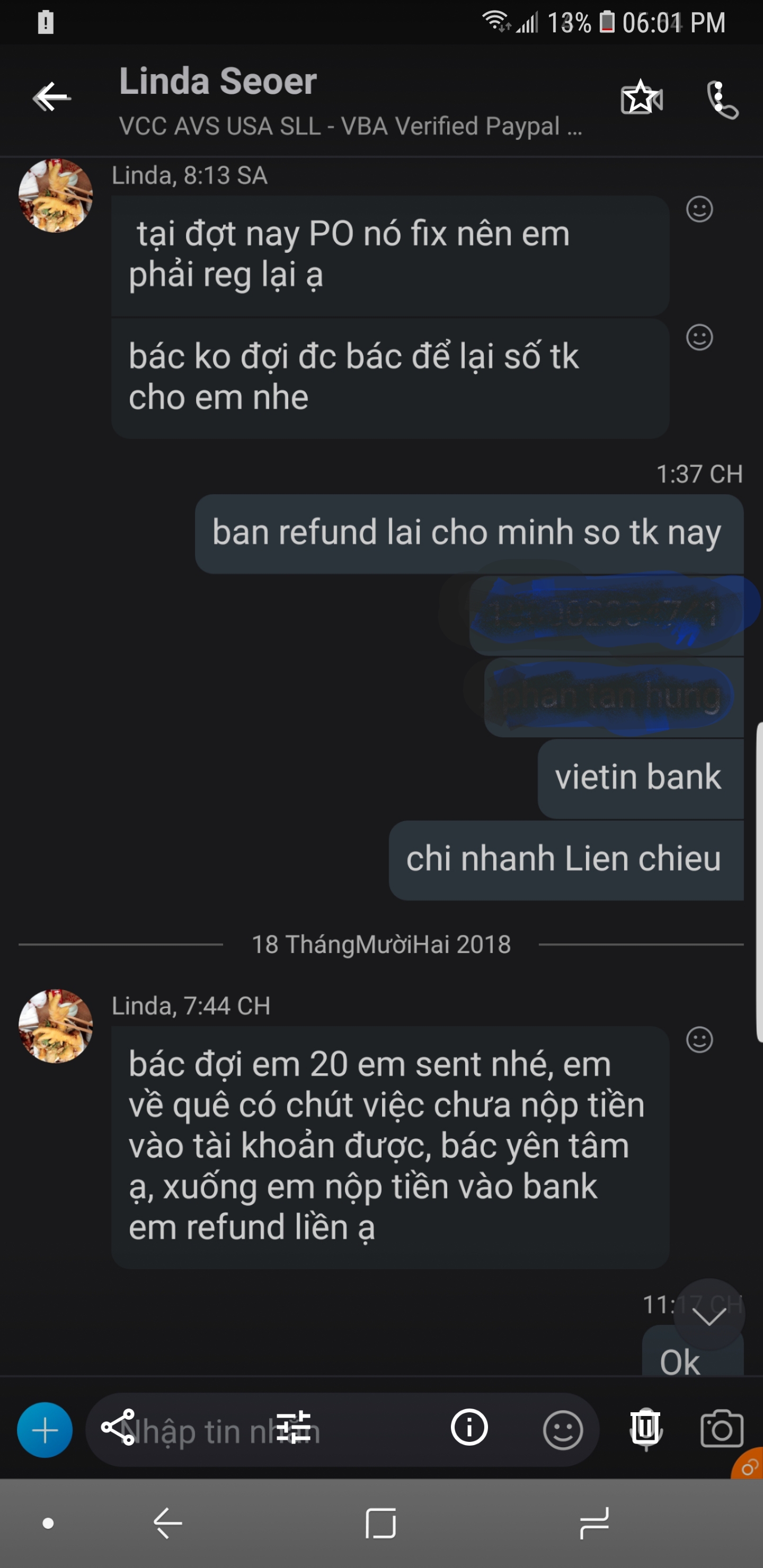React to the 'bác đợi em 20' message
The image size is (763, 1568).
(x=699, y=1040)
